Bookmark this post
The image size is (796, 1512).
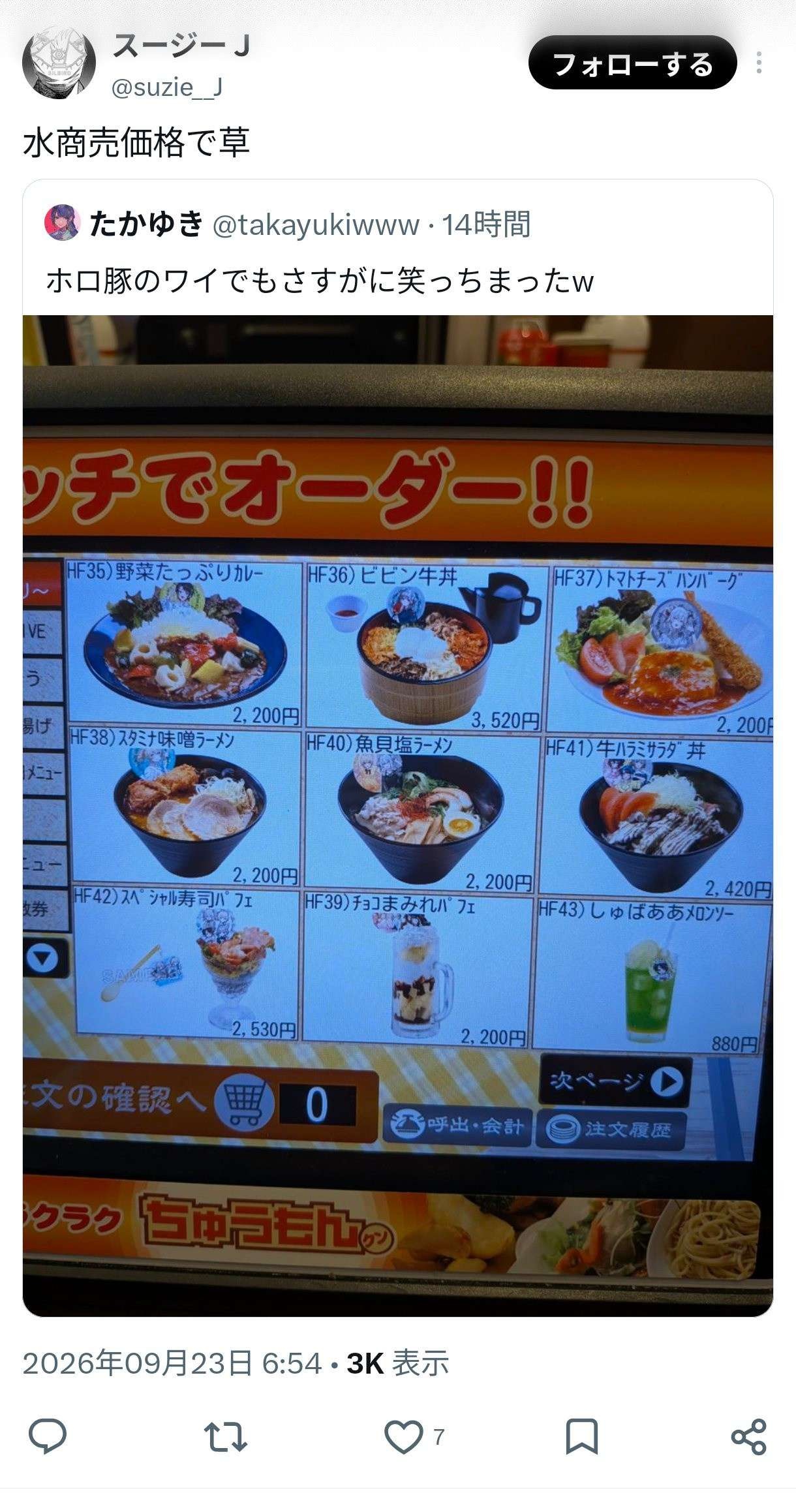pos(581,1436)
